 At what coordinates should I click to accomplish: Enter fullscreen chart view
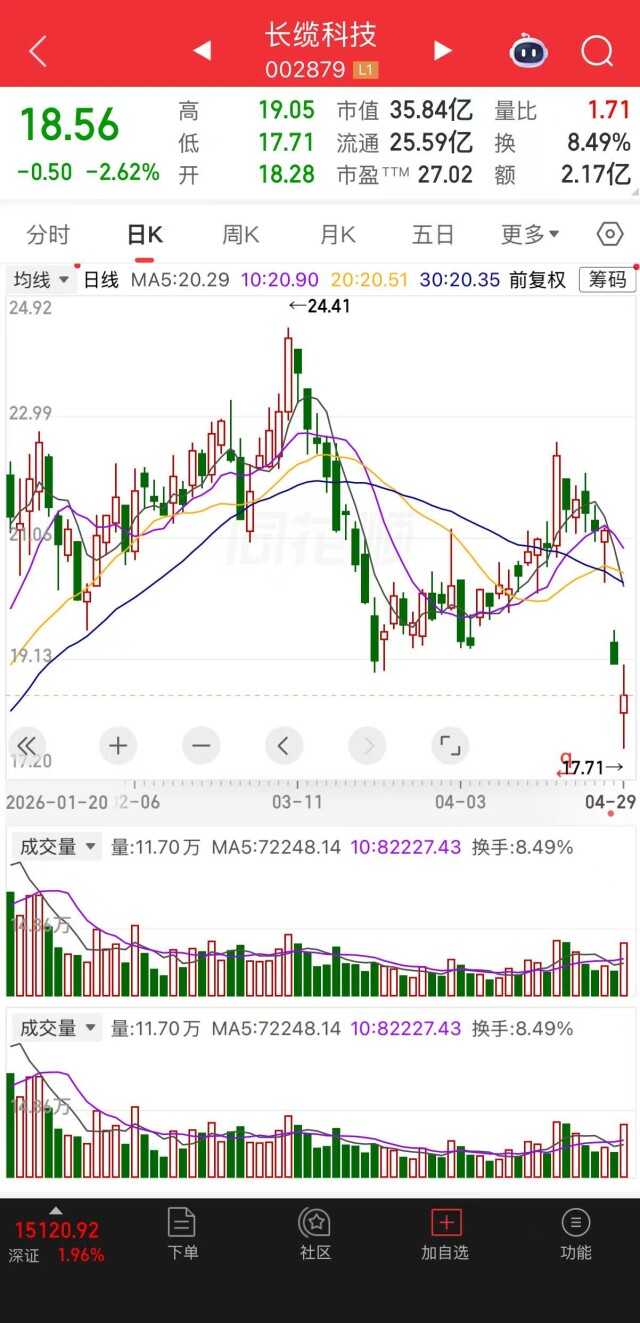pos(450,745)
